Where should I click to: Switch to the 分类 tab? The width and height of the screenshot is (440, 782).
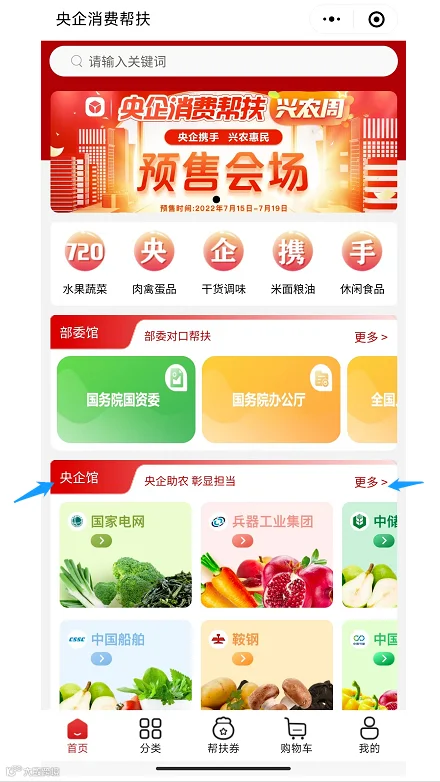pos(150,735)
